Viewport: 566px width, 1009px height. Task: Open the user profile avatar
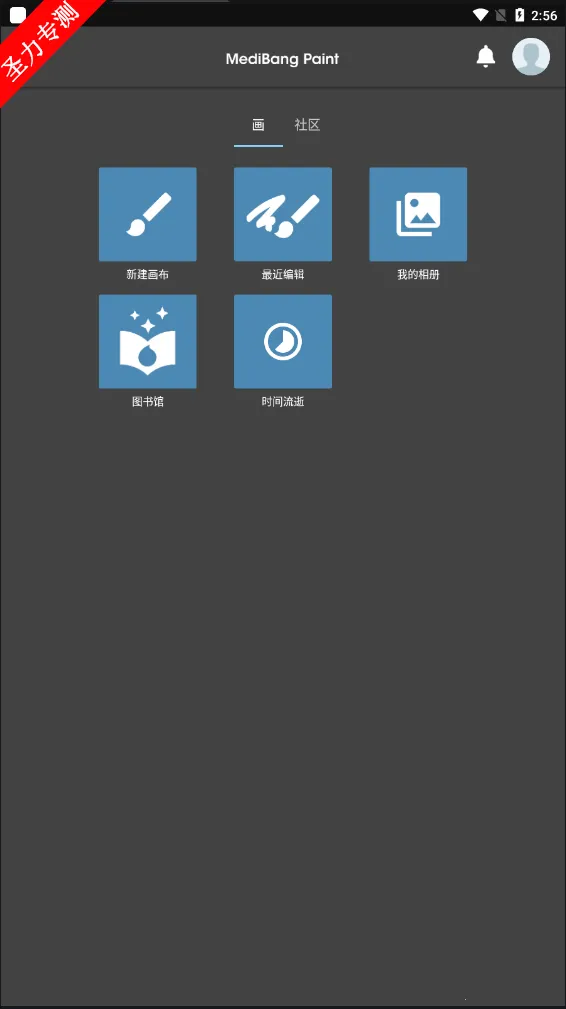click(x=531, y=57)
